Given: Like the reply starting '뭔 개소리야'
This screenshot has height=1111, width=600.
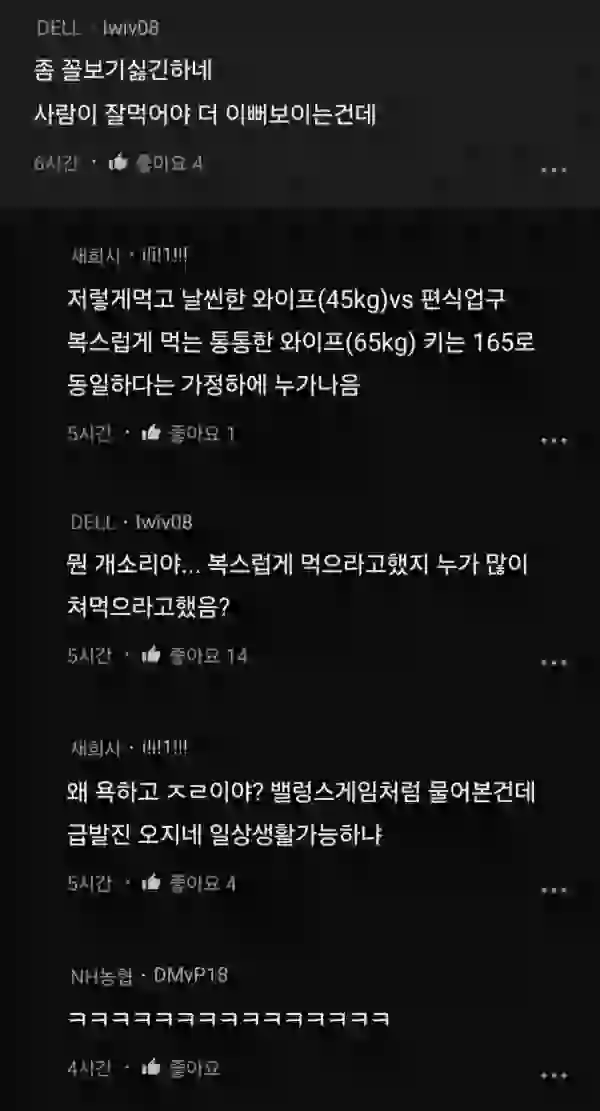Looking at the screenshot, I should click(152, 655).
